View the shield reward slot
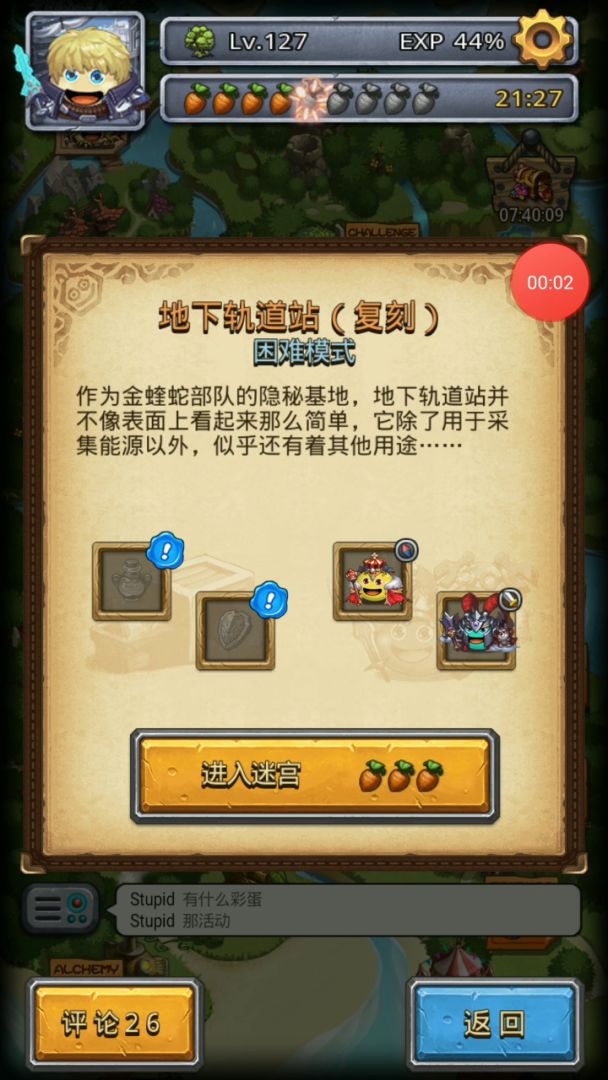 point(235,631)
